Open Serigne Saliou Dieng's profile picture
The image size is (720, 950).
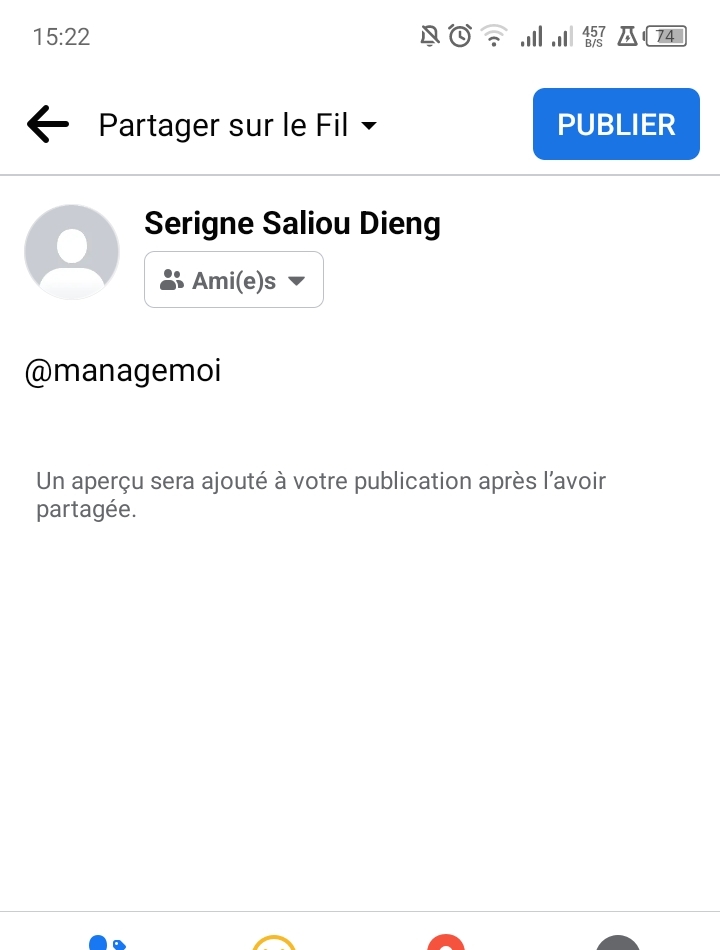pyautogui.click(x=72, y=252)
